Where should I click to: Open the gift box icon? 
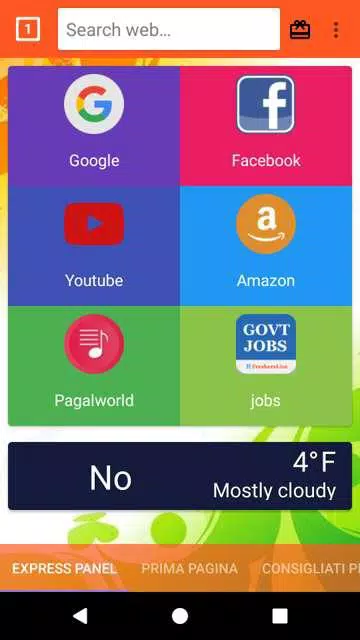(x=300, y=30)
